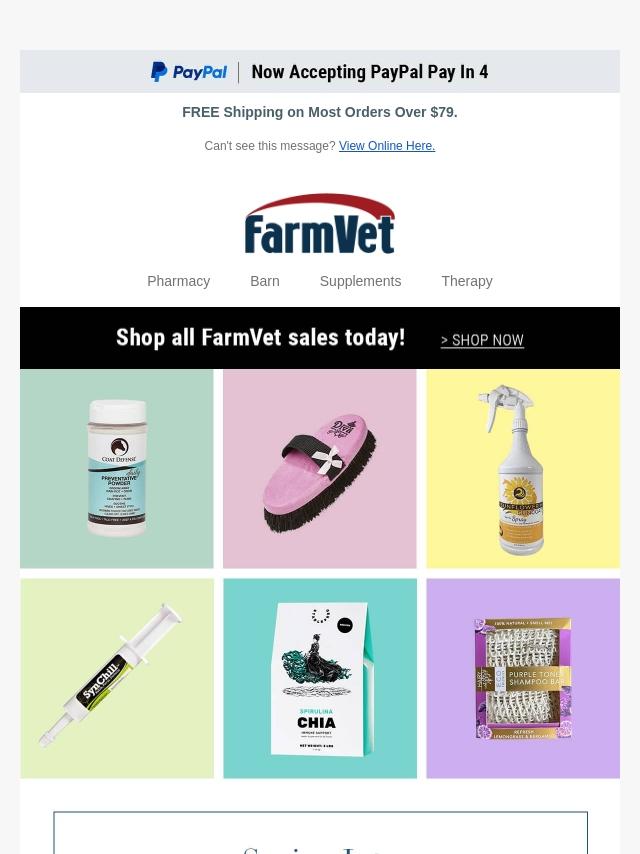The image size is (640, 854).
Task: View the Purple Toning Shampoo Bar product
Action: [522, 678]
